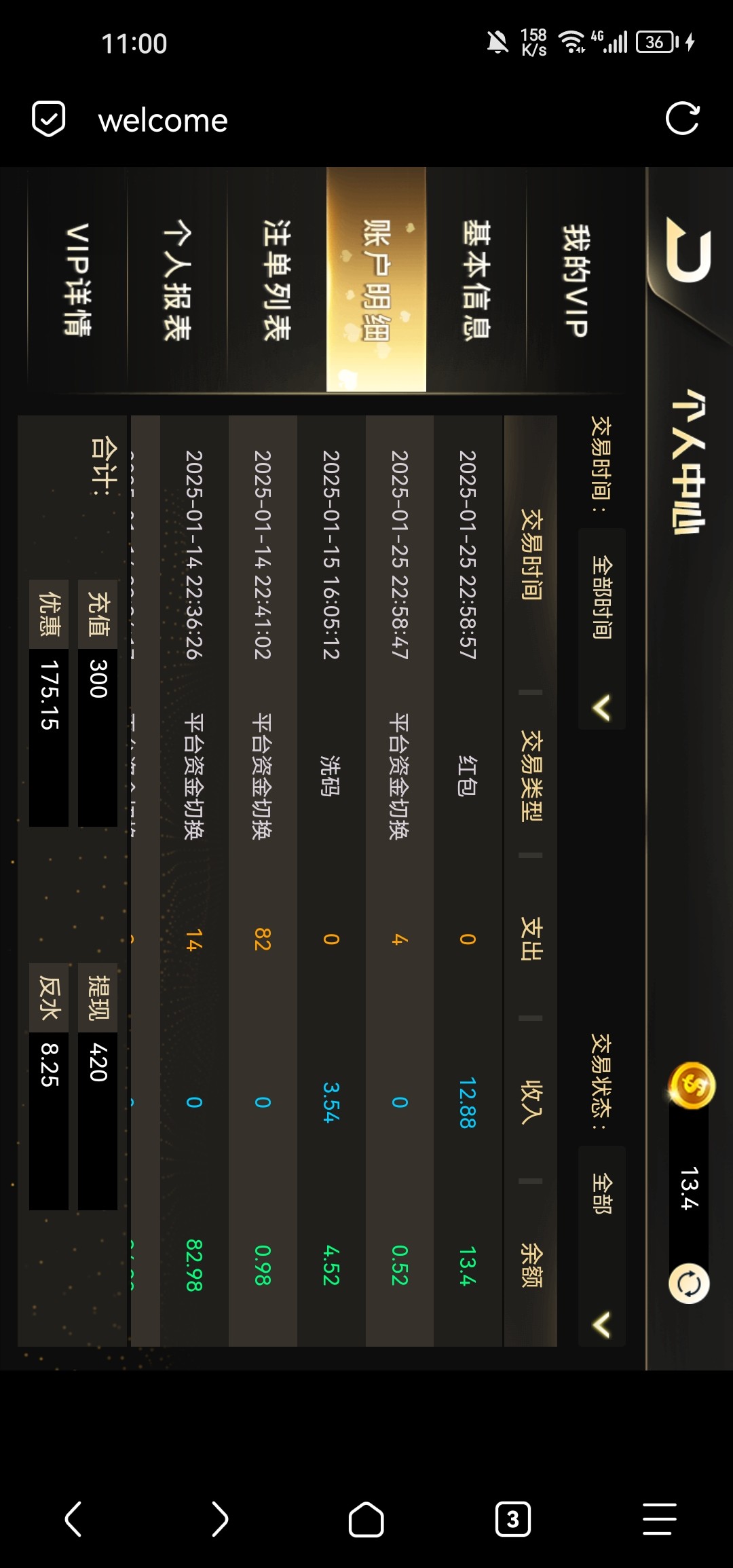
Task: Open the browser hamburger menu
Action: 659,1518
